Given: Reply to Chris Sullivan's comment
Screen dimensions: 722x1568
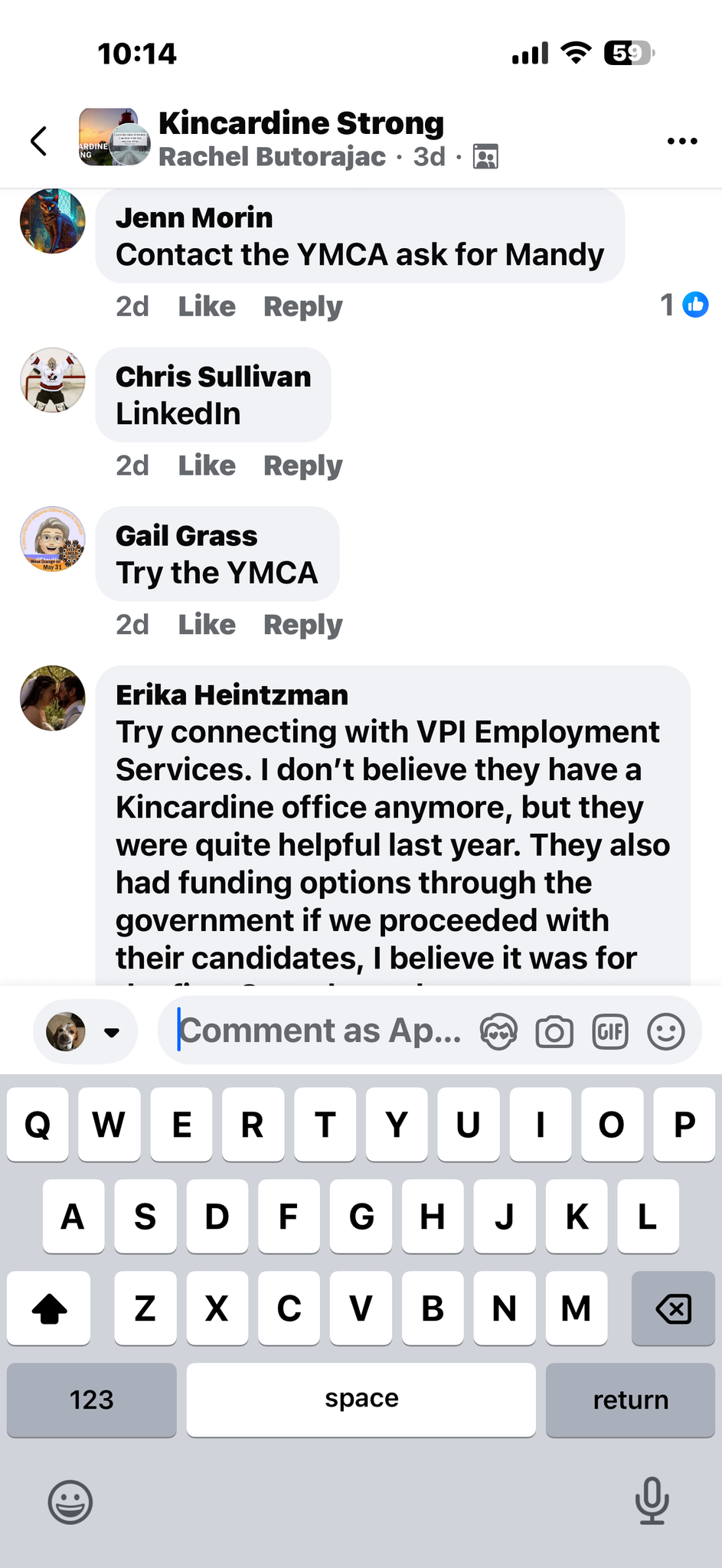Looking at the screenshot, I should point(302,465).
